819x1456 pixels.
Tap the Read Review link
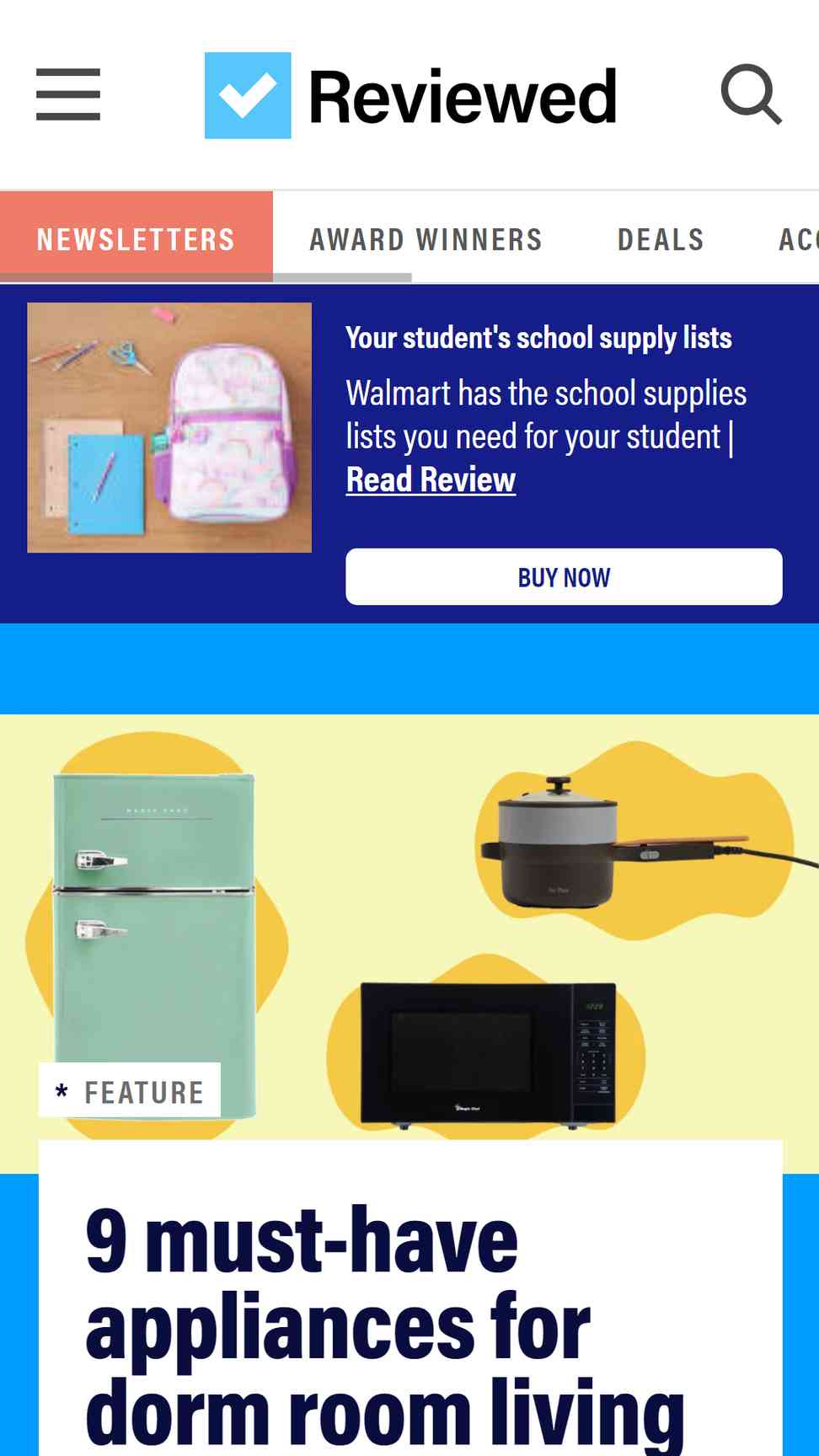[x=431, y=480]
